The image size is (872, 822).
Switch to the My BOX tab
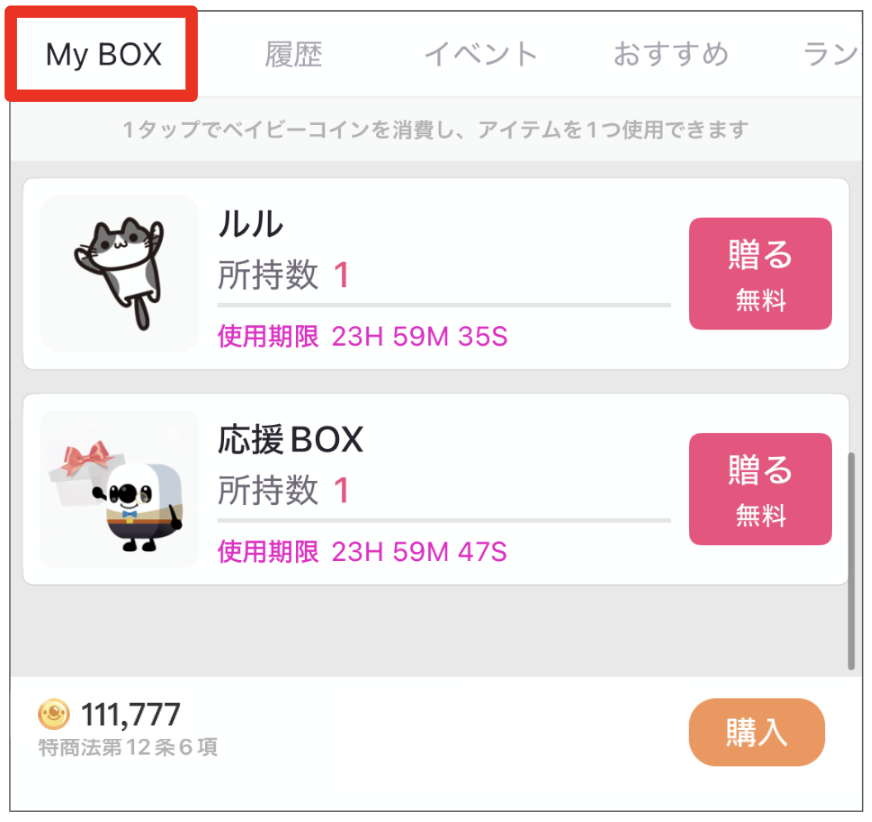tap(103, 54)
